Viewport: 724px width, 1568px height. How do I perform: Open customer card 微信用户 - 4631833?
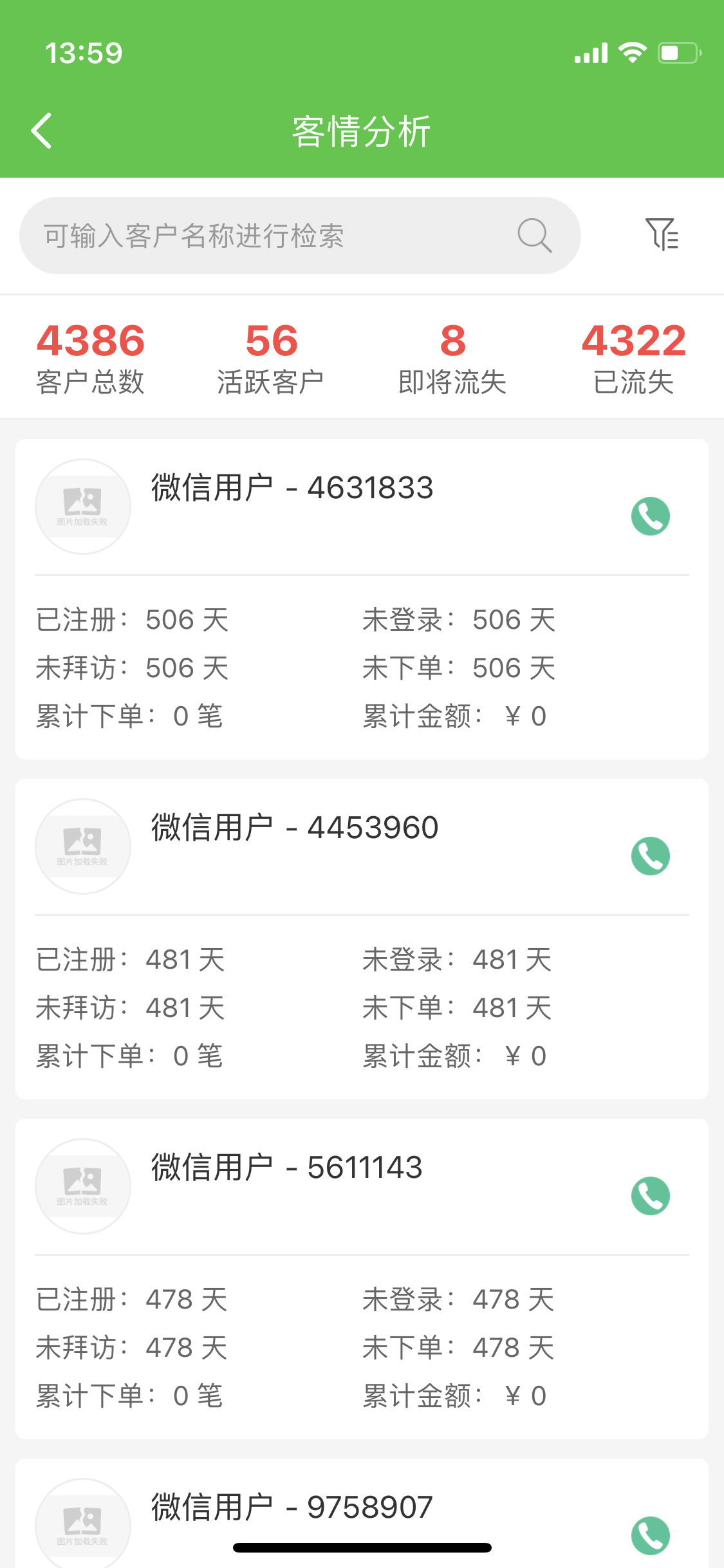point(362,599)
